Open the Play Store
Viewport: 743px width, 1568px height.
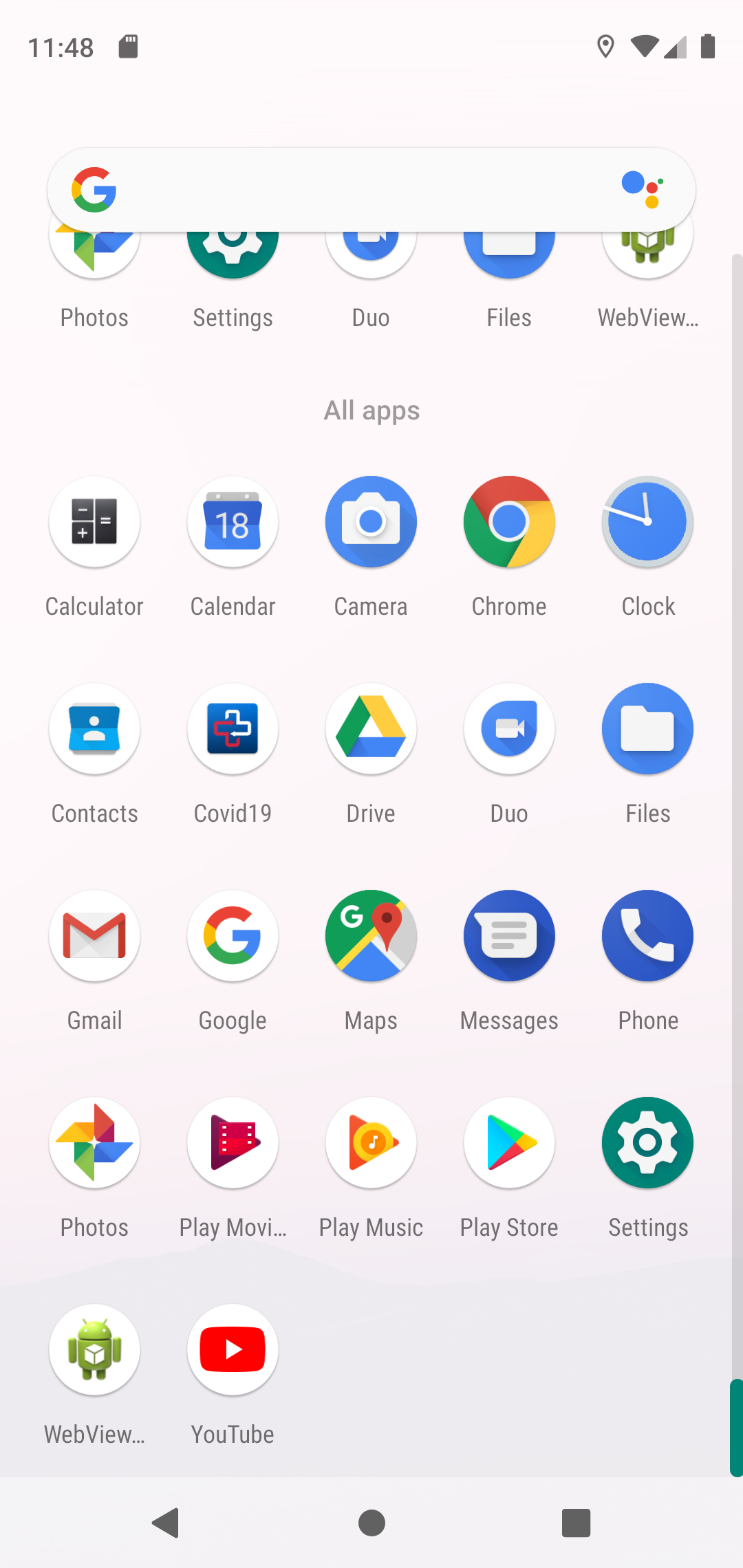[x=509, y=1143]
